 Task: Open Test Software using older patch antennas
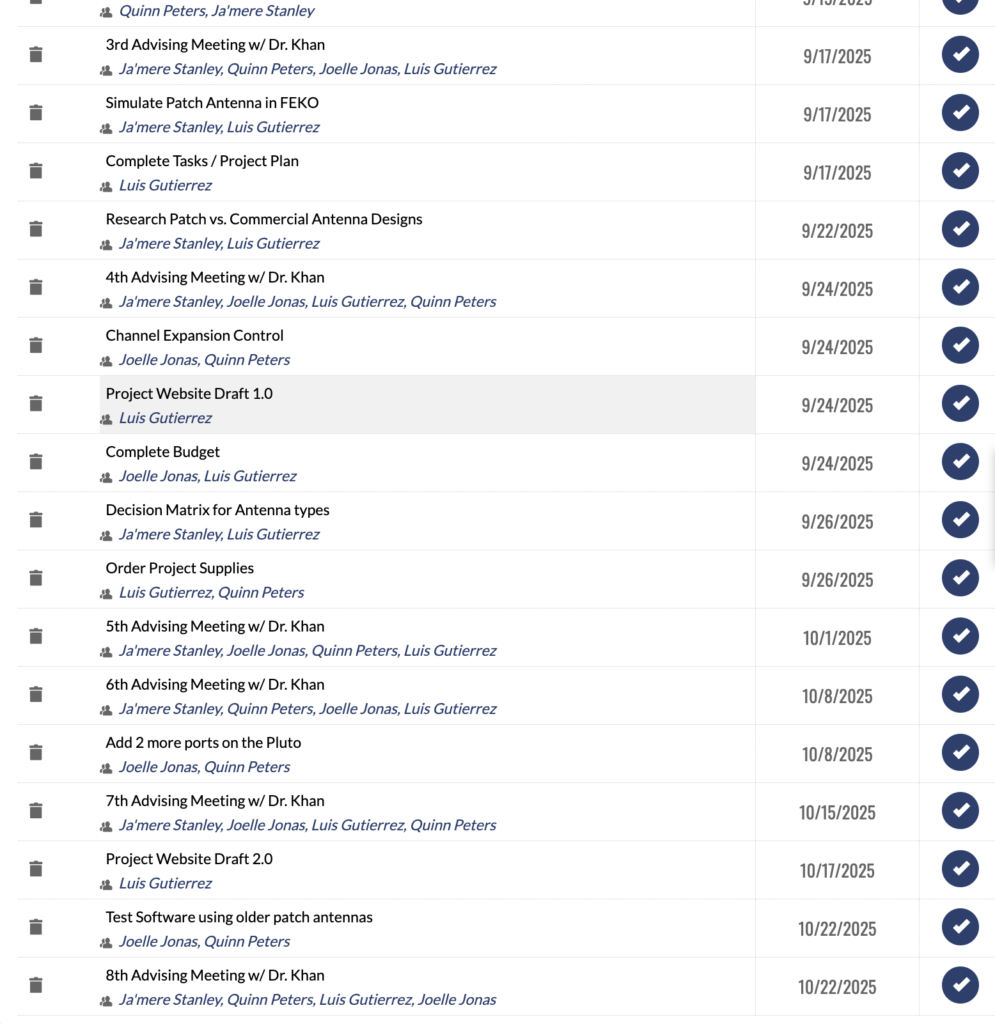239,917
